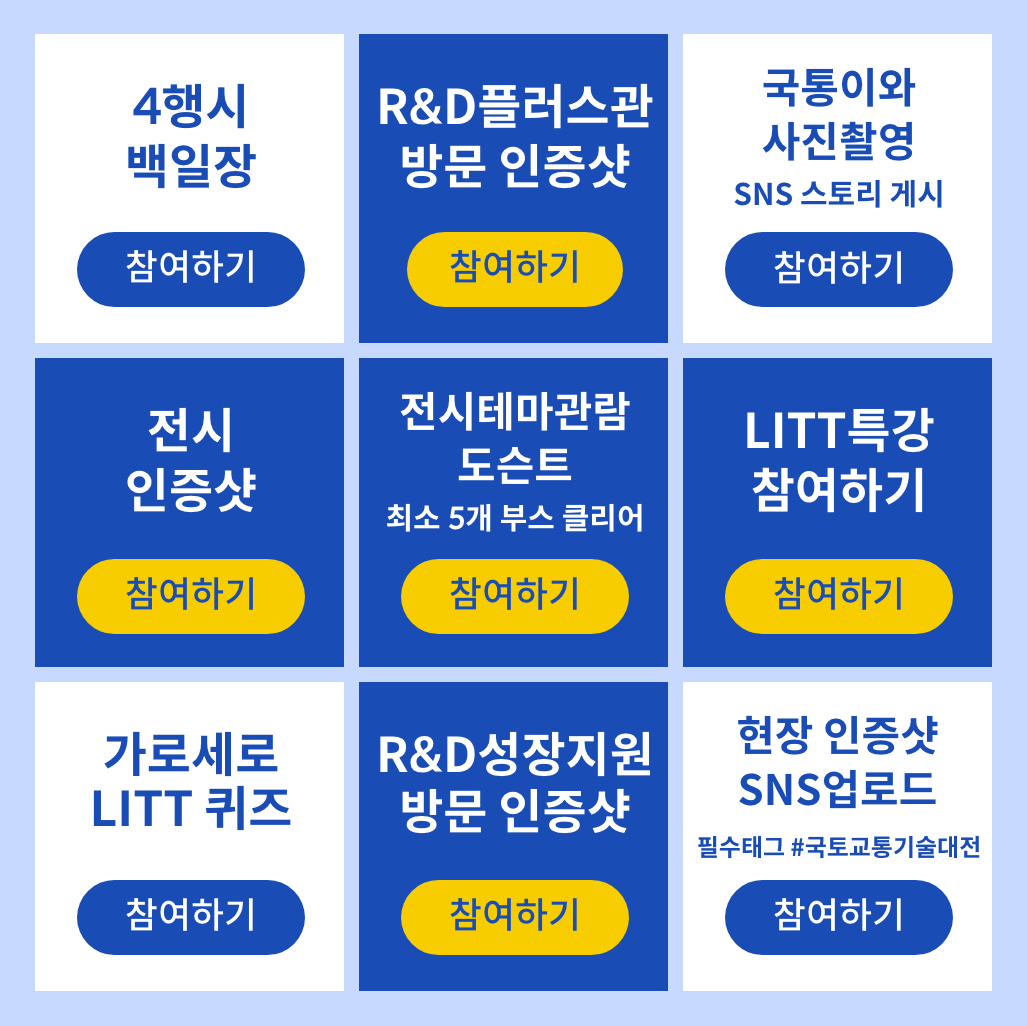Join the R&D플러스관 방문 인증샷 mission
Screen dimensions: 1027x1026
click(514, 269)
